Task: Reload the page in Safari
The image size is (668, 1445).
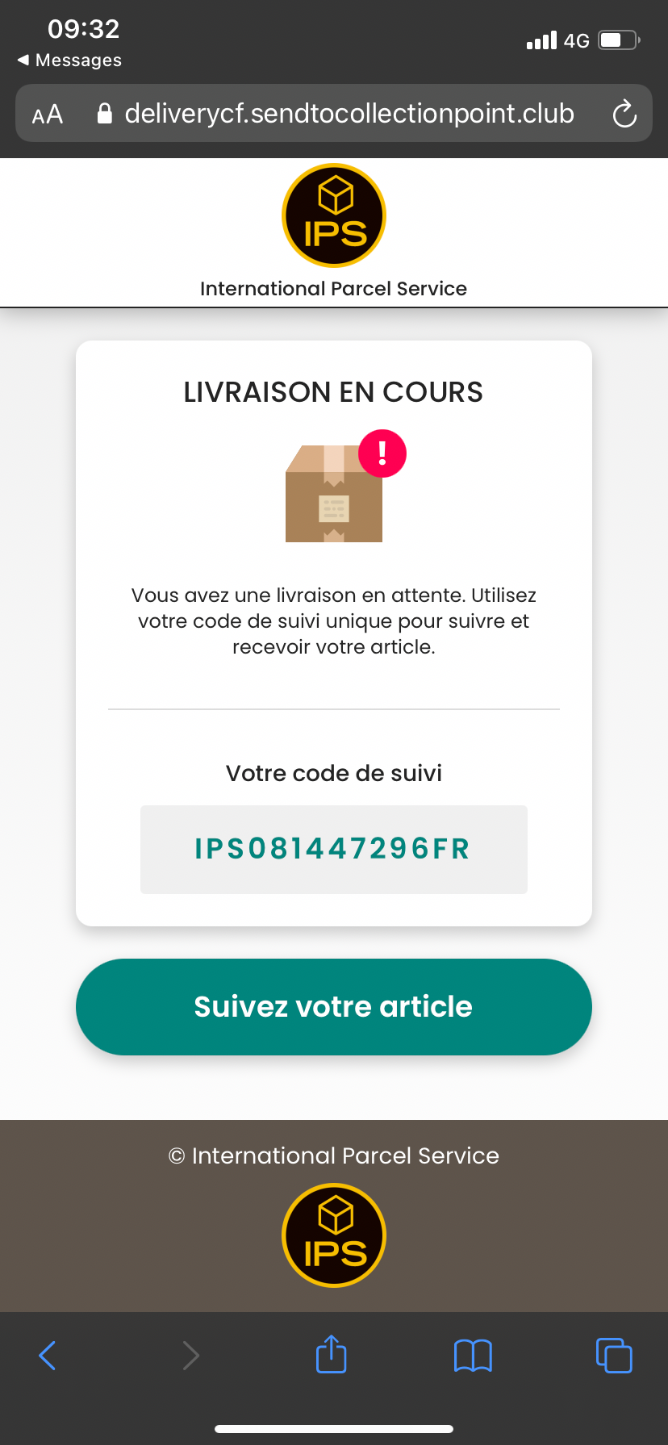Action: click(624, 114)
